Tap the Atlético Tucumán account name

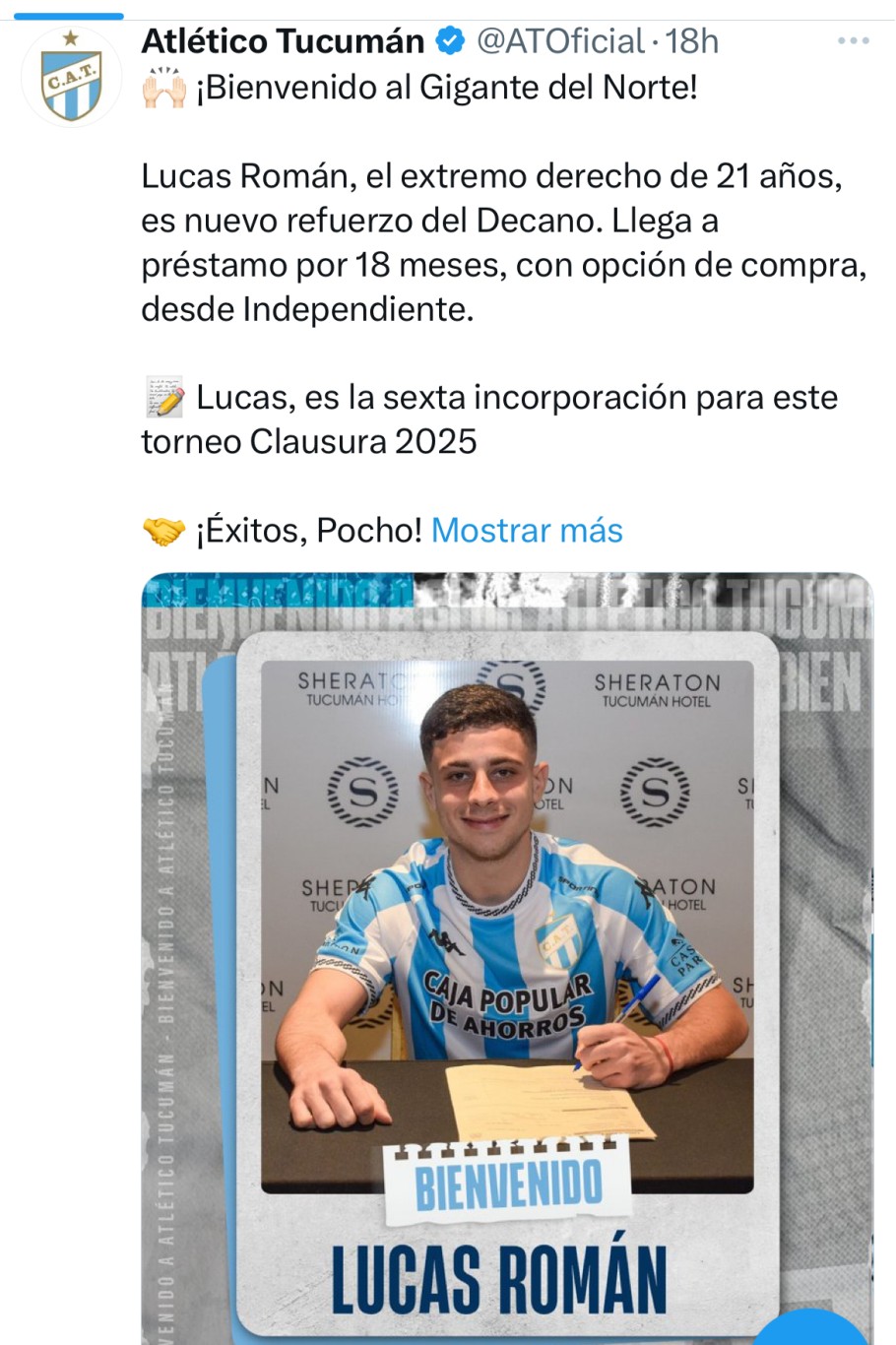[x=284, y=41]
